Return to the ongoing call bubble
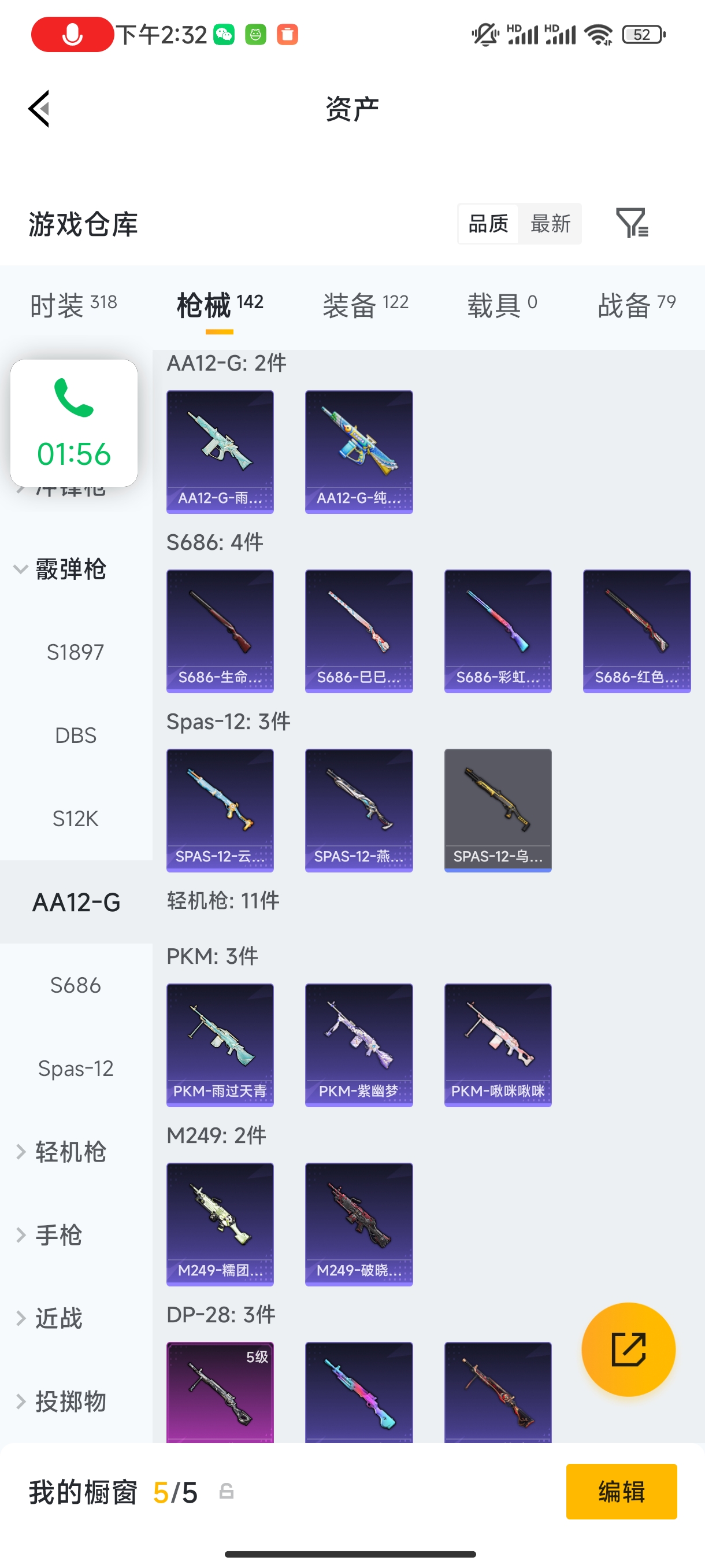Image resolution: width=705 pixels, height=1568 pixels. (x=74, y=423)
